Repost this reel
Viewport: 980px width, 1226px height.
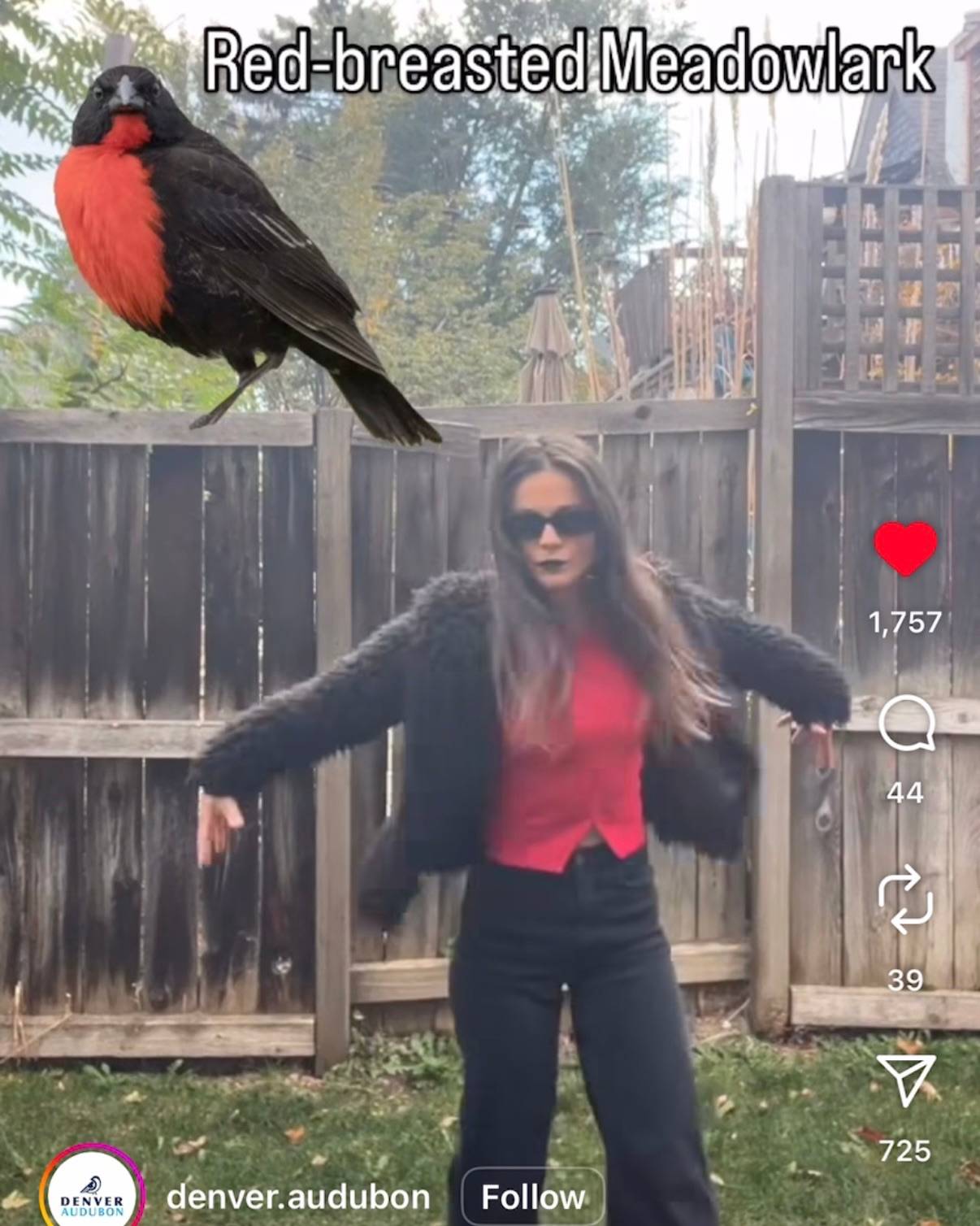point(905,900)
